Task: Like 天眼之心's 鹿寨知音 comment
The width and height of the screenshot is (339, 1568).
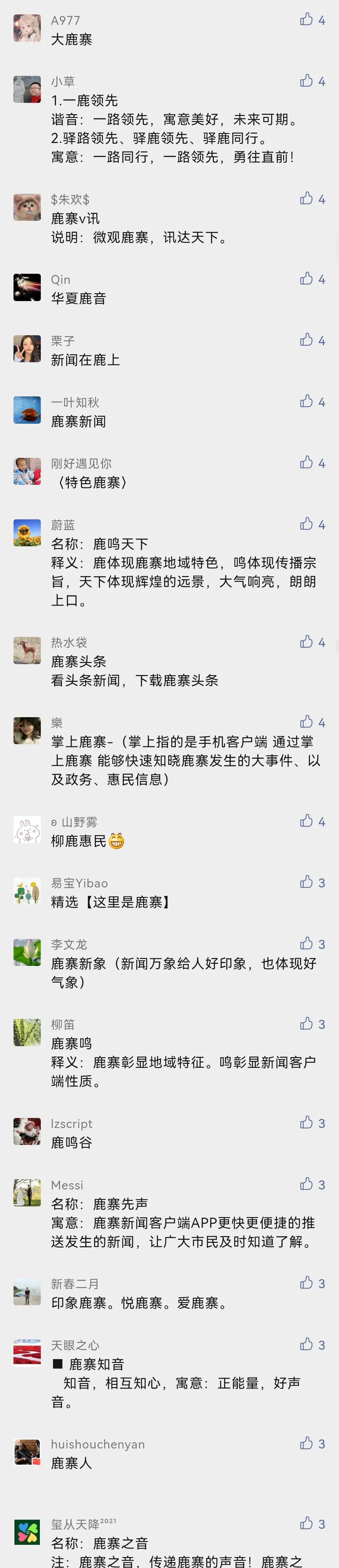Action: pos(306,1344)
